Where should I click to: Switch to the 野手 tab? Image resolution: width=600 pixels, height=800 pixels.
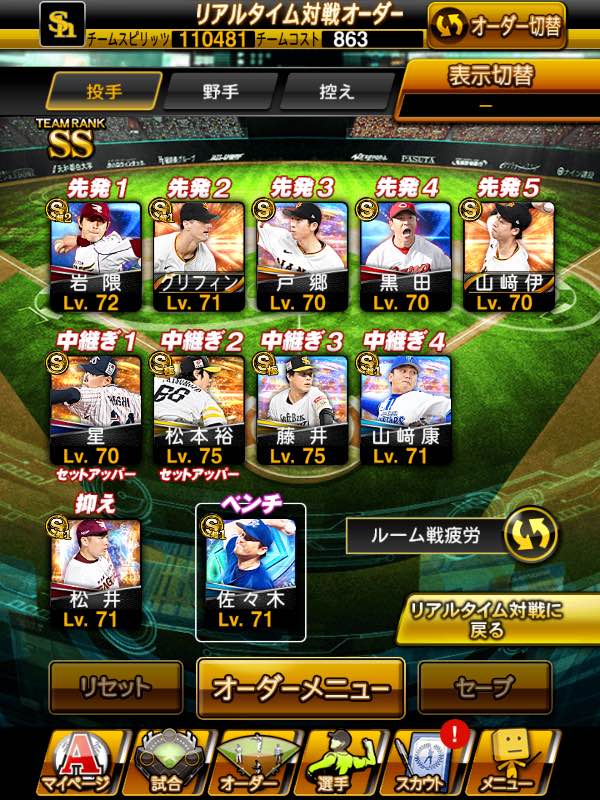tap(219, 91)
